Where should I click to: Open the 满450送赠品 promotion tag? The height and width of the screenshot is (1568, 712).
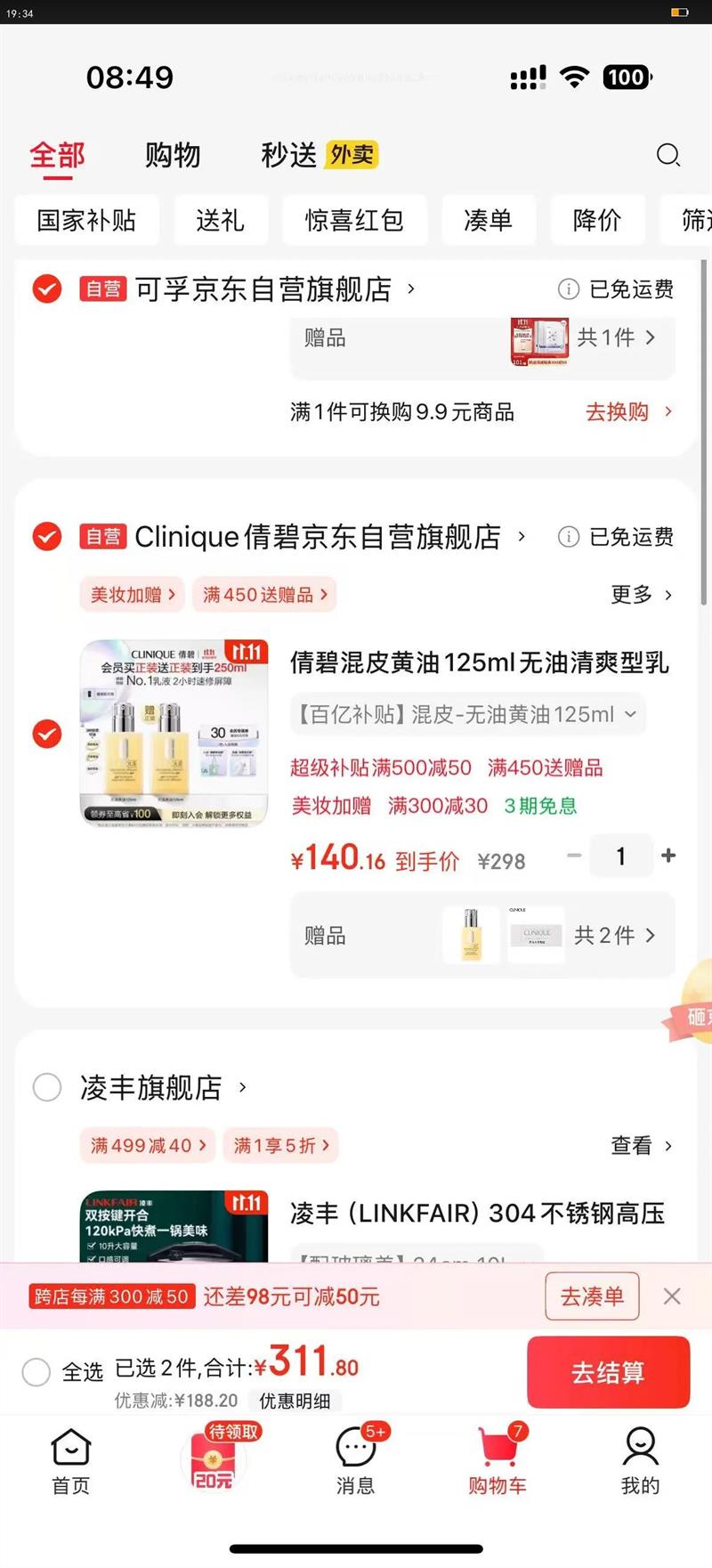tap(264, 595)
